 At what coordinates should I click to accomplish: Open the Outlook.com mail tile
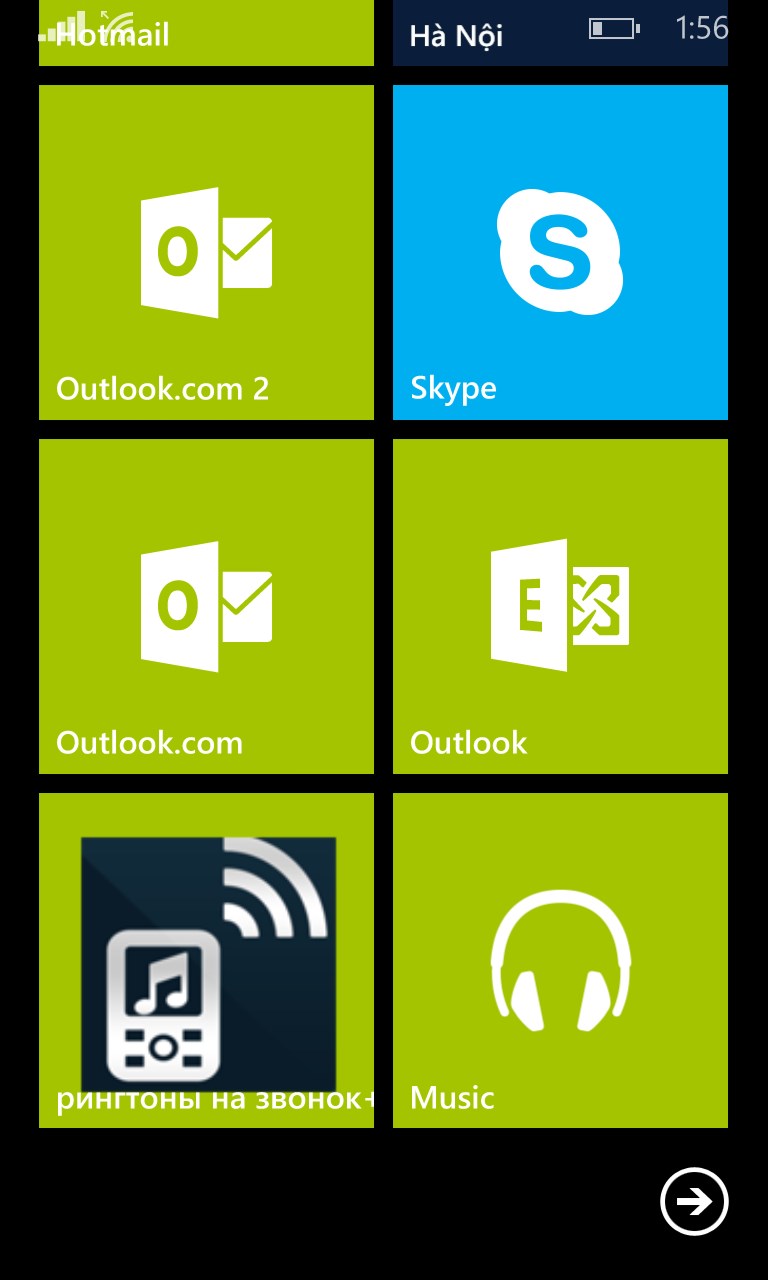(206, 606)
